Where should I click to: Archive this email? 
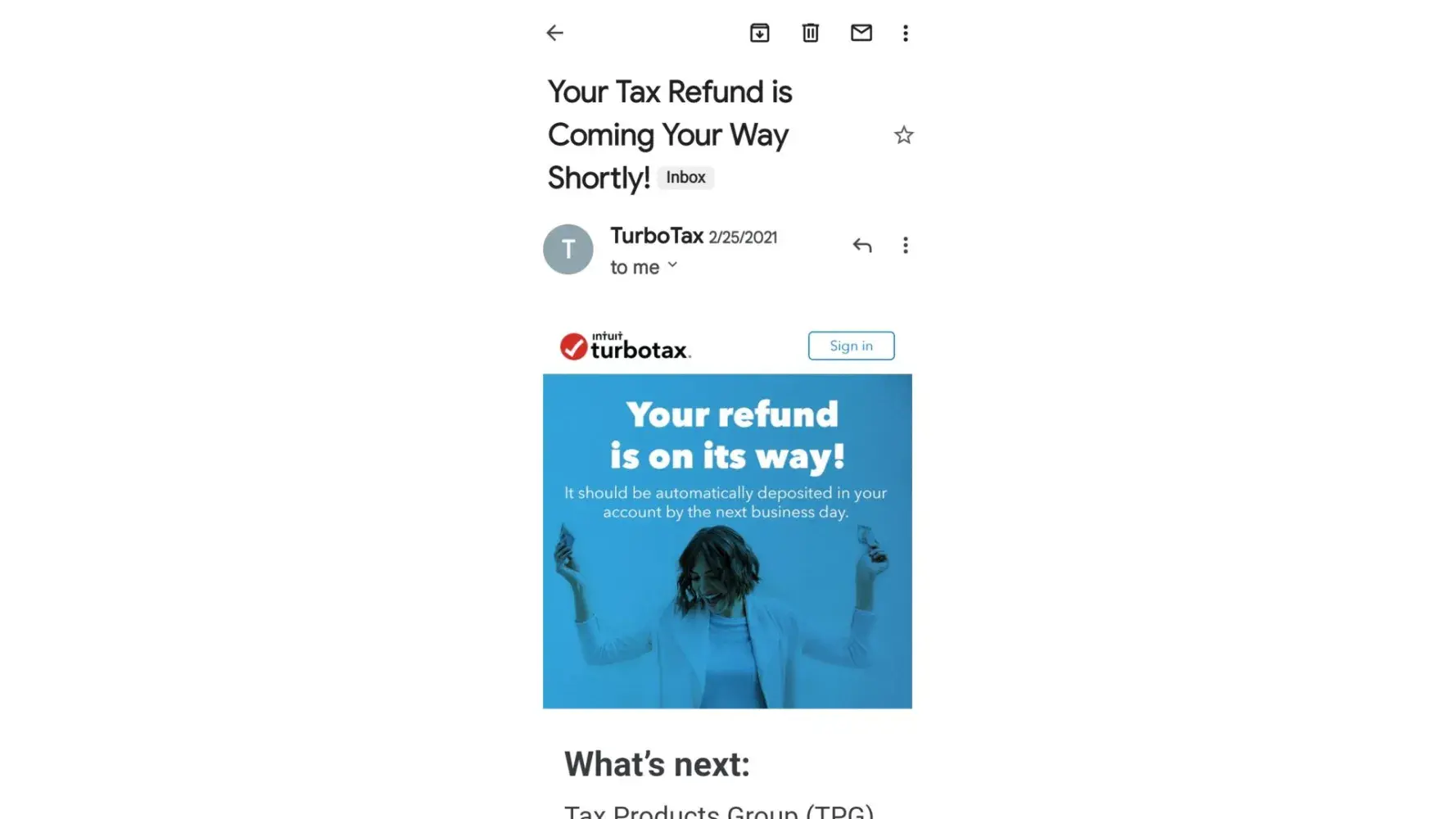click(x=759, y=33)
